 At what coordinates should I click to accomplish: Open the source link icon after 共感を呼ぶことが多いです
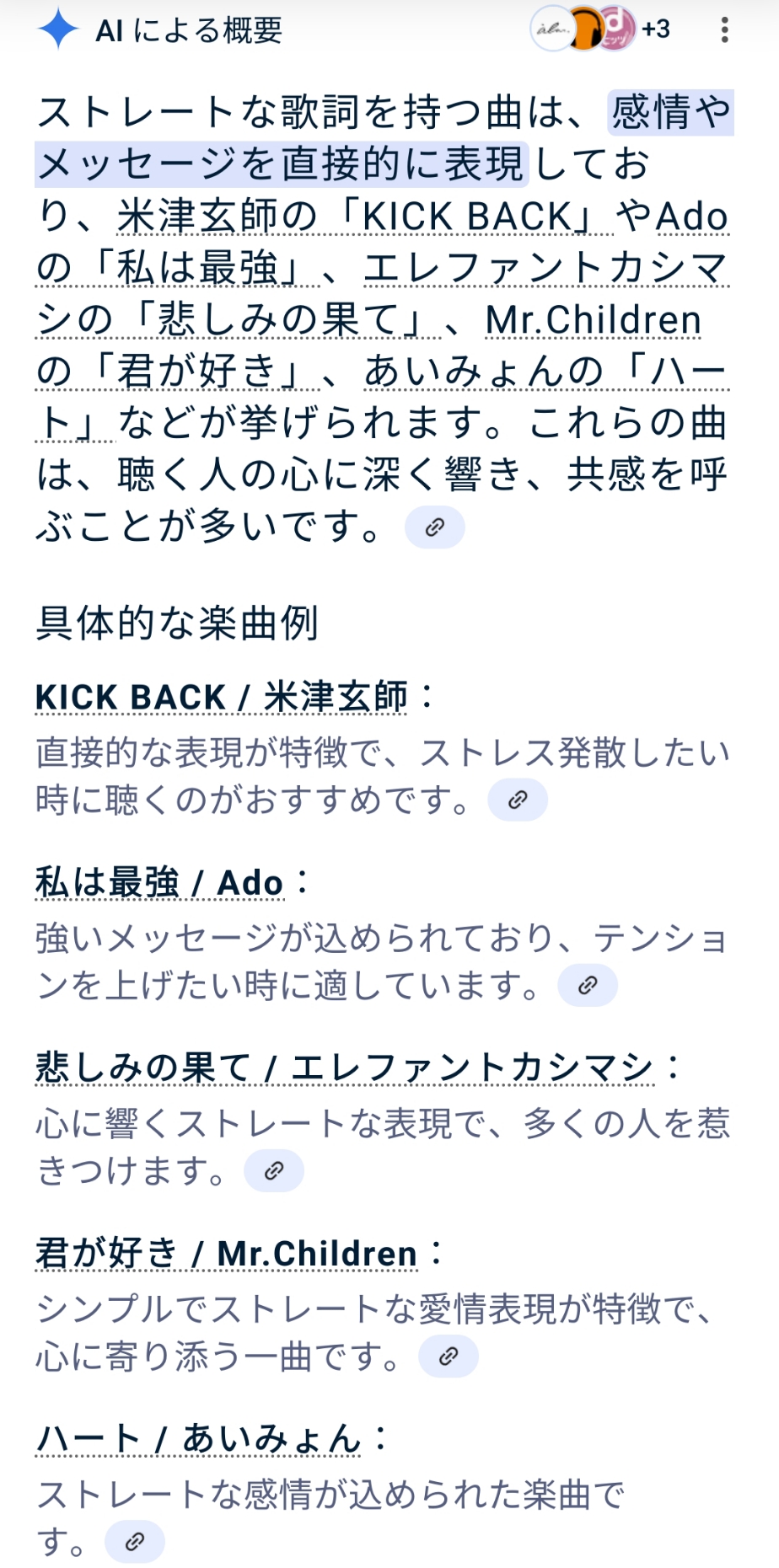[x=435, y=527]
